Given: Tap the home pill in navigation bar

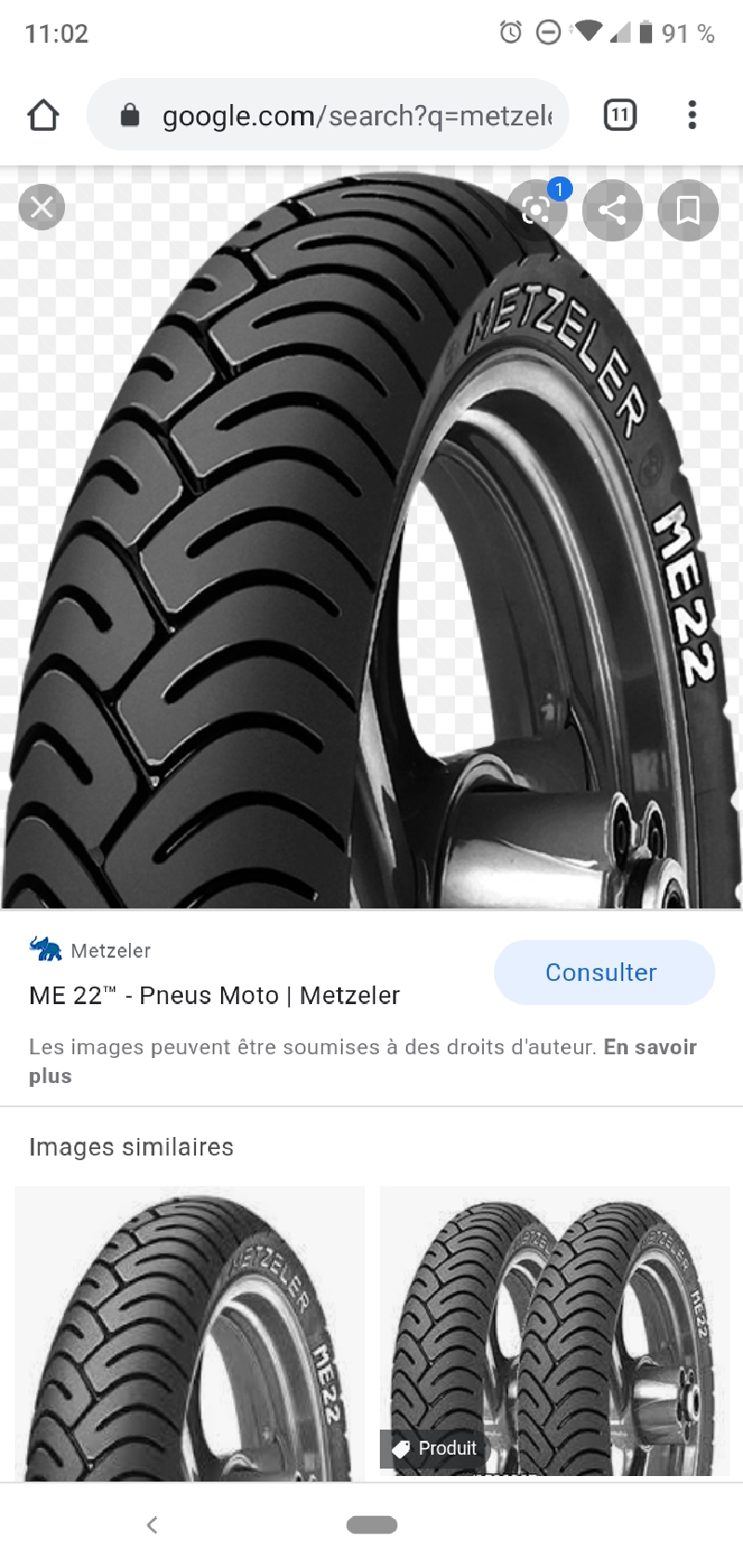Looking at the screenshot, I should [x=371, y=1524].
